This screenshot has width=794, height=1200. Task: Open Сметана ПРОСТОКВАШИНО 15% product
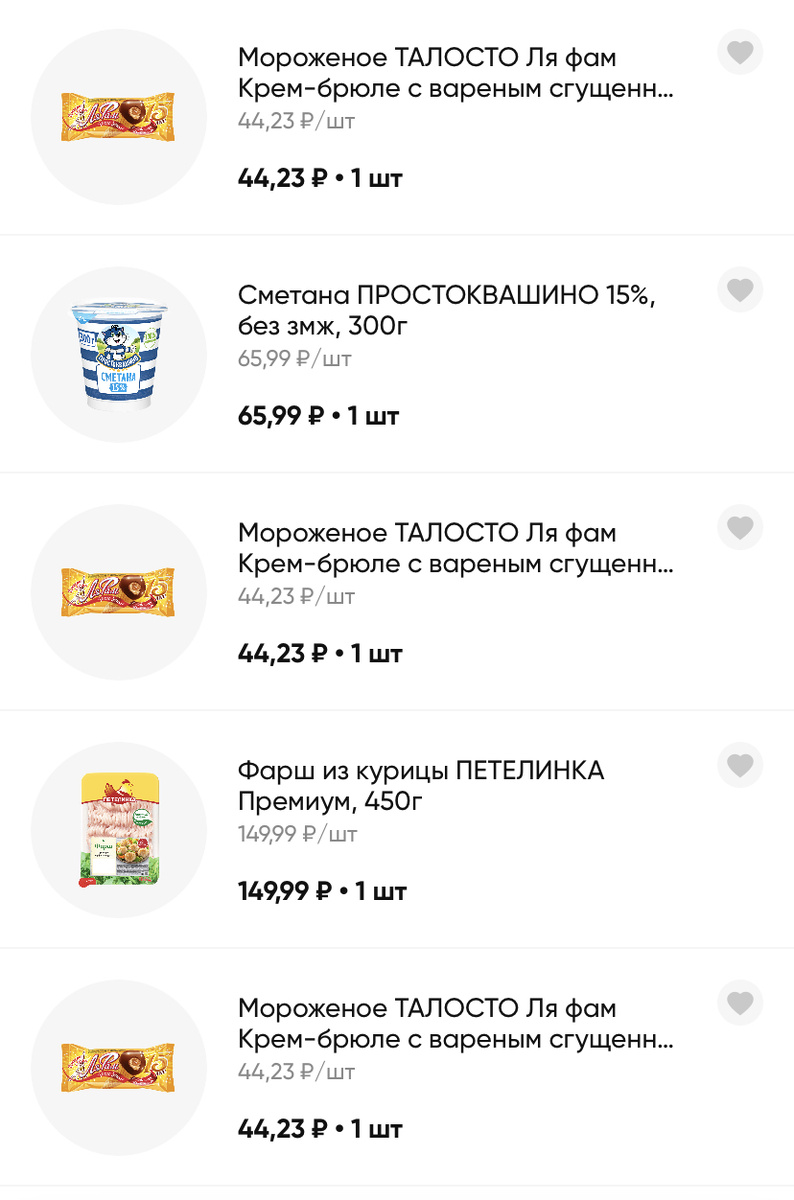tap(446, 311)
